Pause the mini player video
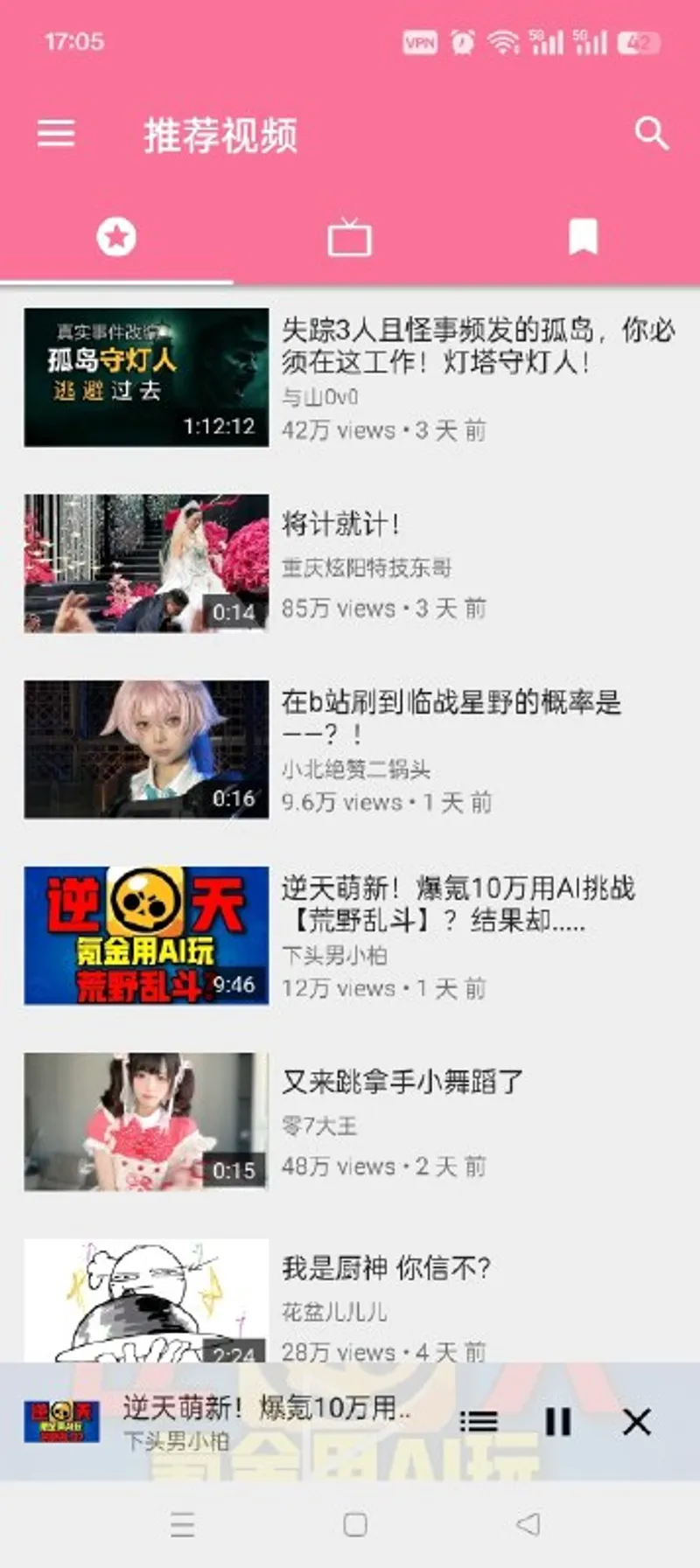Viewport: 700px width, 1568px height. tap(558, 1421)
